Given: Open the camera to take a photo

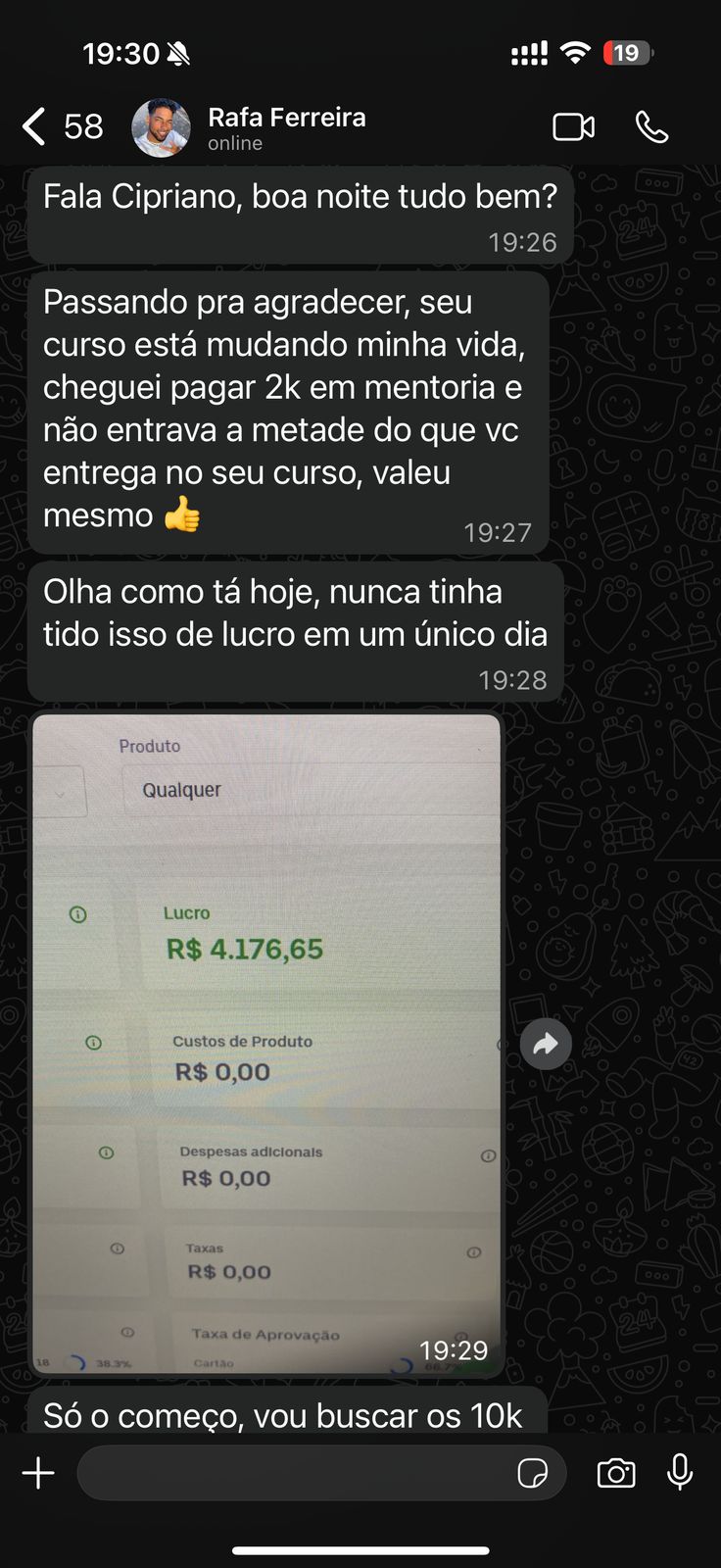Looking at the screenshot, I should point(616,1473).
